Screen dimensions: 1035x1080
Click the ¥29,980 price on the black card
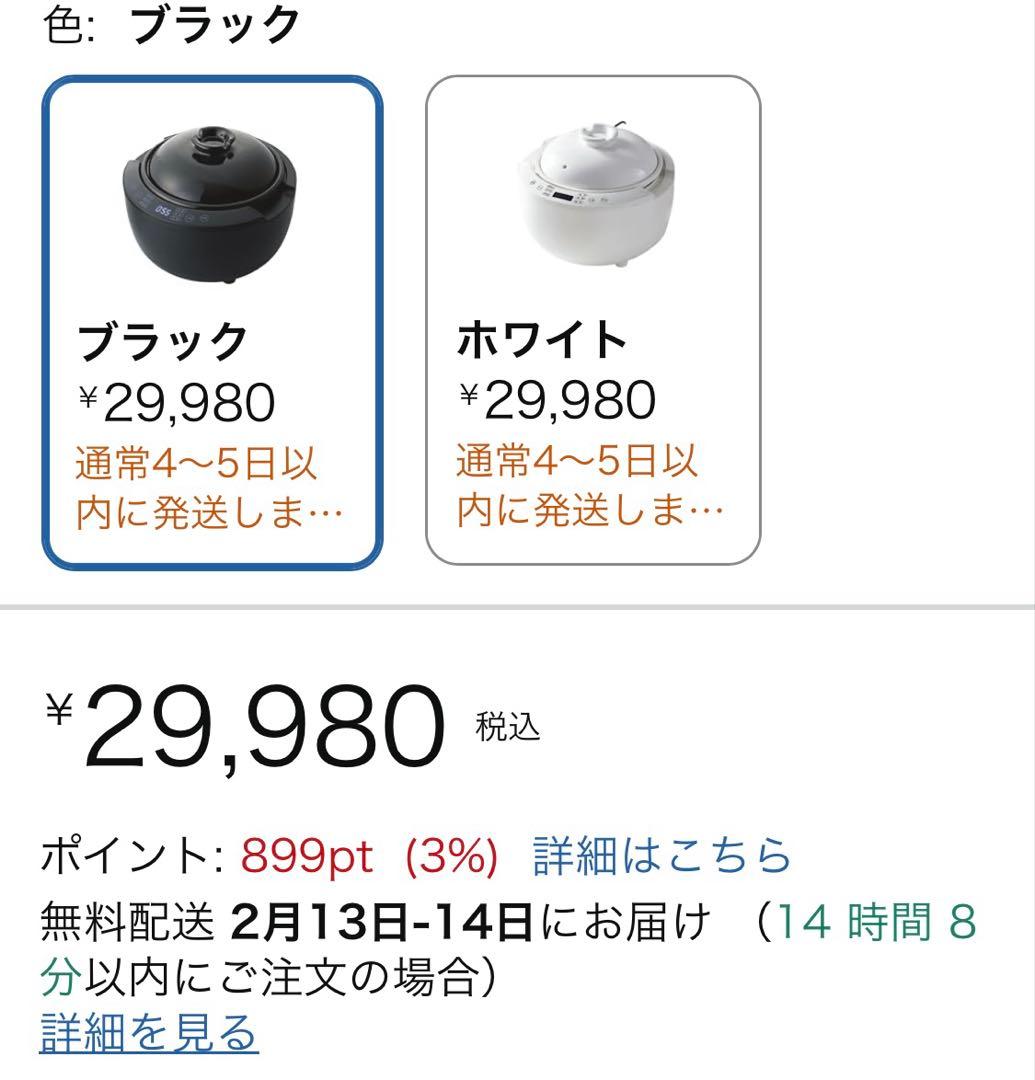(175, 398)
